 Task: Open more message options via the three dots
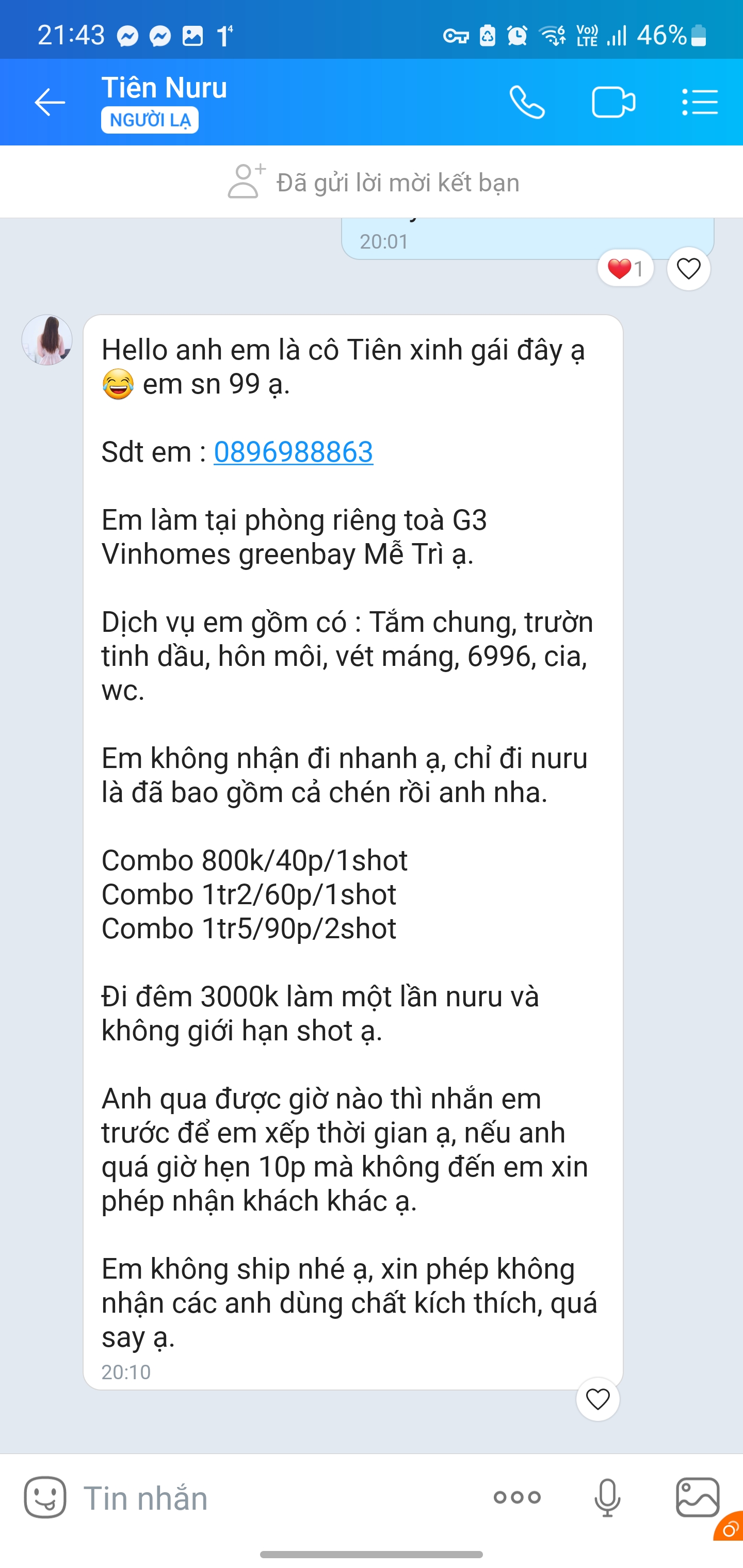[x=516, y=1497]
